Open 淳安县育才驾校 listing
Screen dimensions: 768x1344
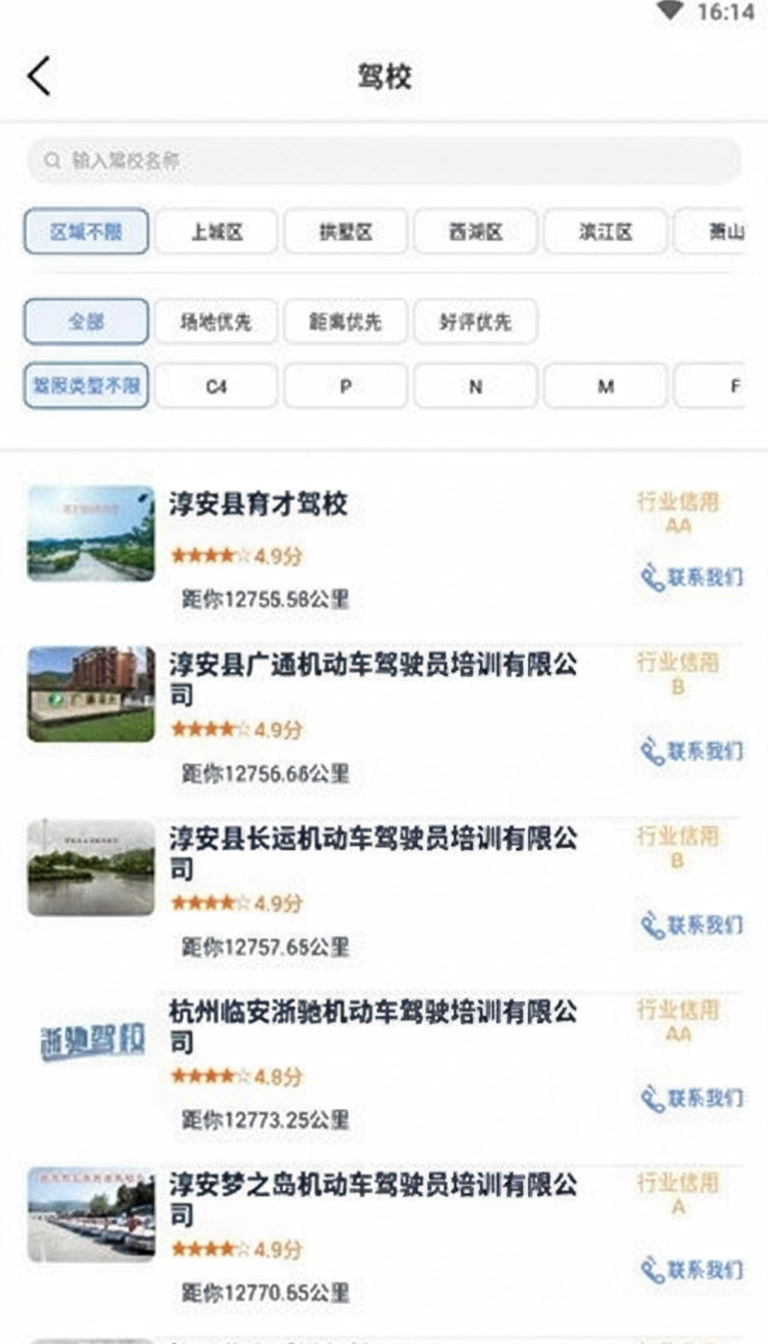click(x=258, y=505)
